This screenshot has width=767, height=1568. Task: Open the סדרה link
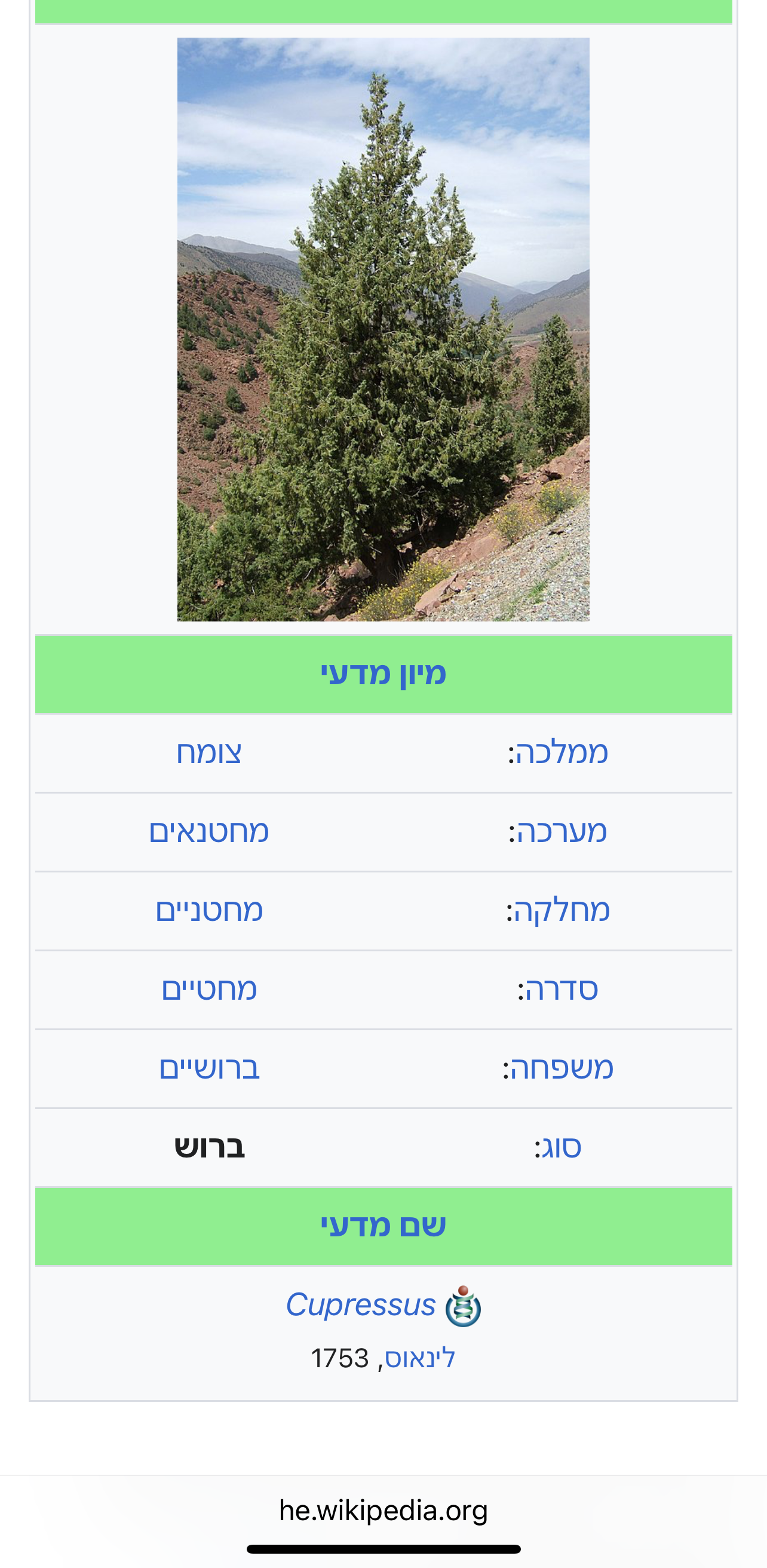[x=562, y=990]
